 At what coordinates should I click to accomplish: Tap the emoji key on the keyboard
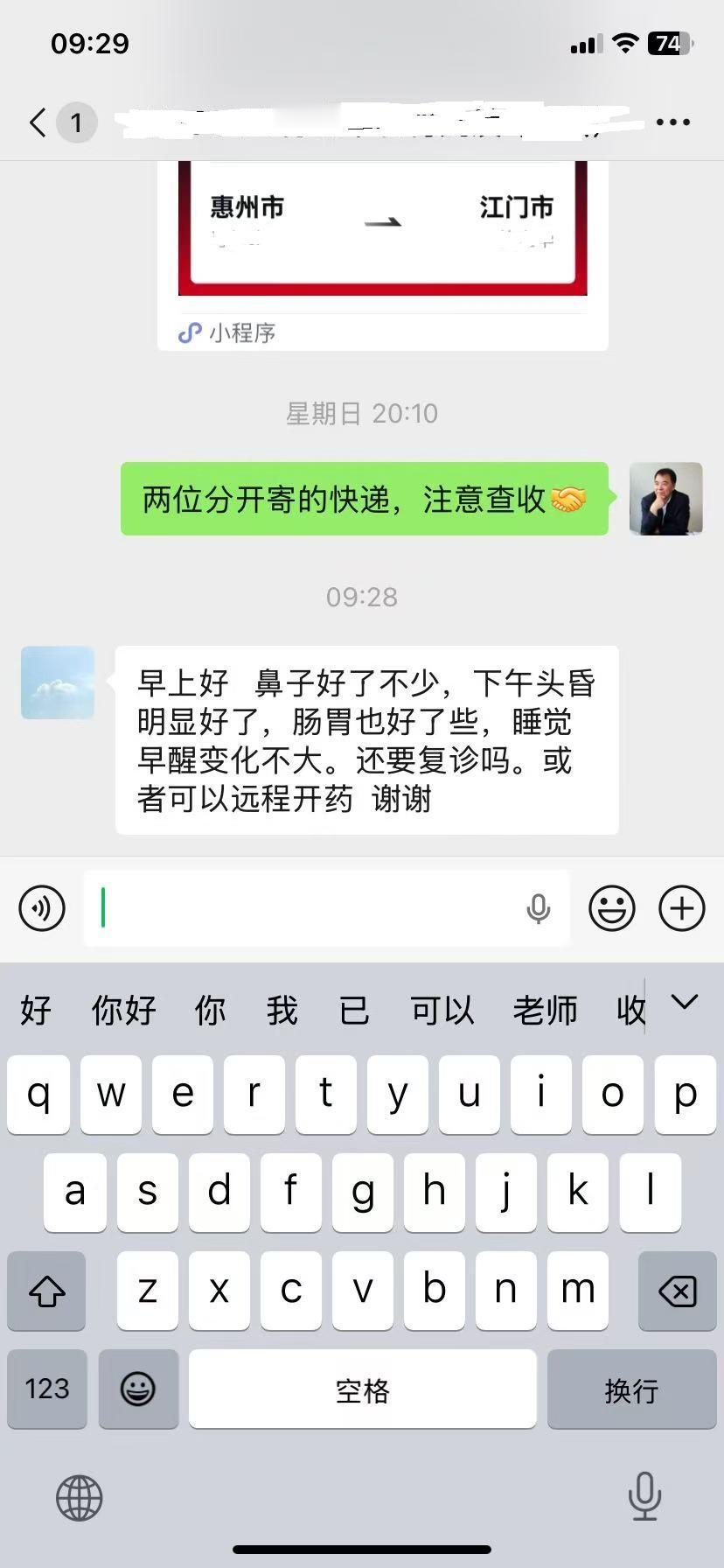tap(138, 1389)
